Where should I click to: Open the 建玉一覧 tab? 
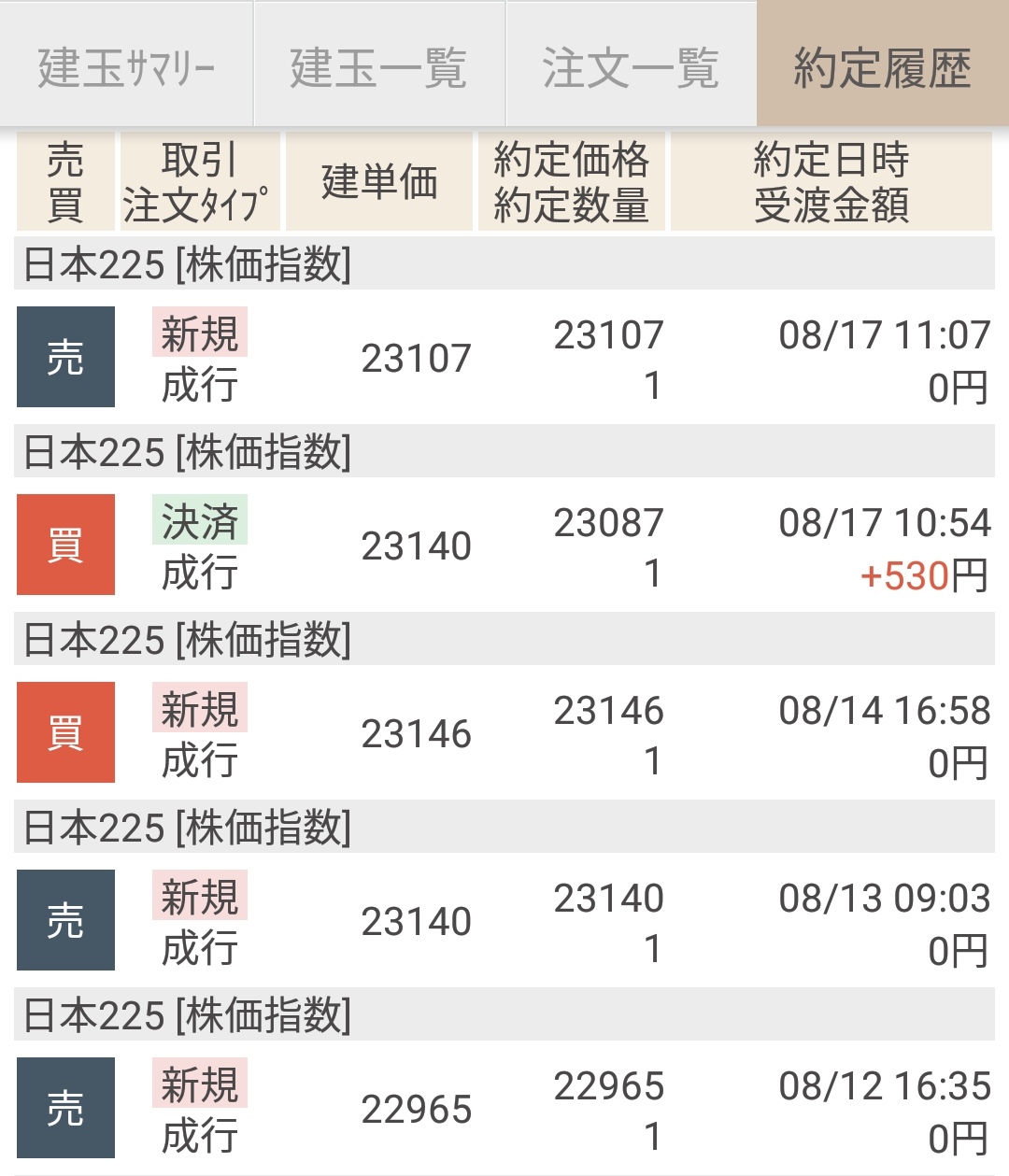pos(378,67)
